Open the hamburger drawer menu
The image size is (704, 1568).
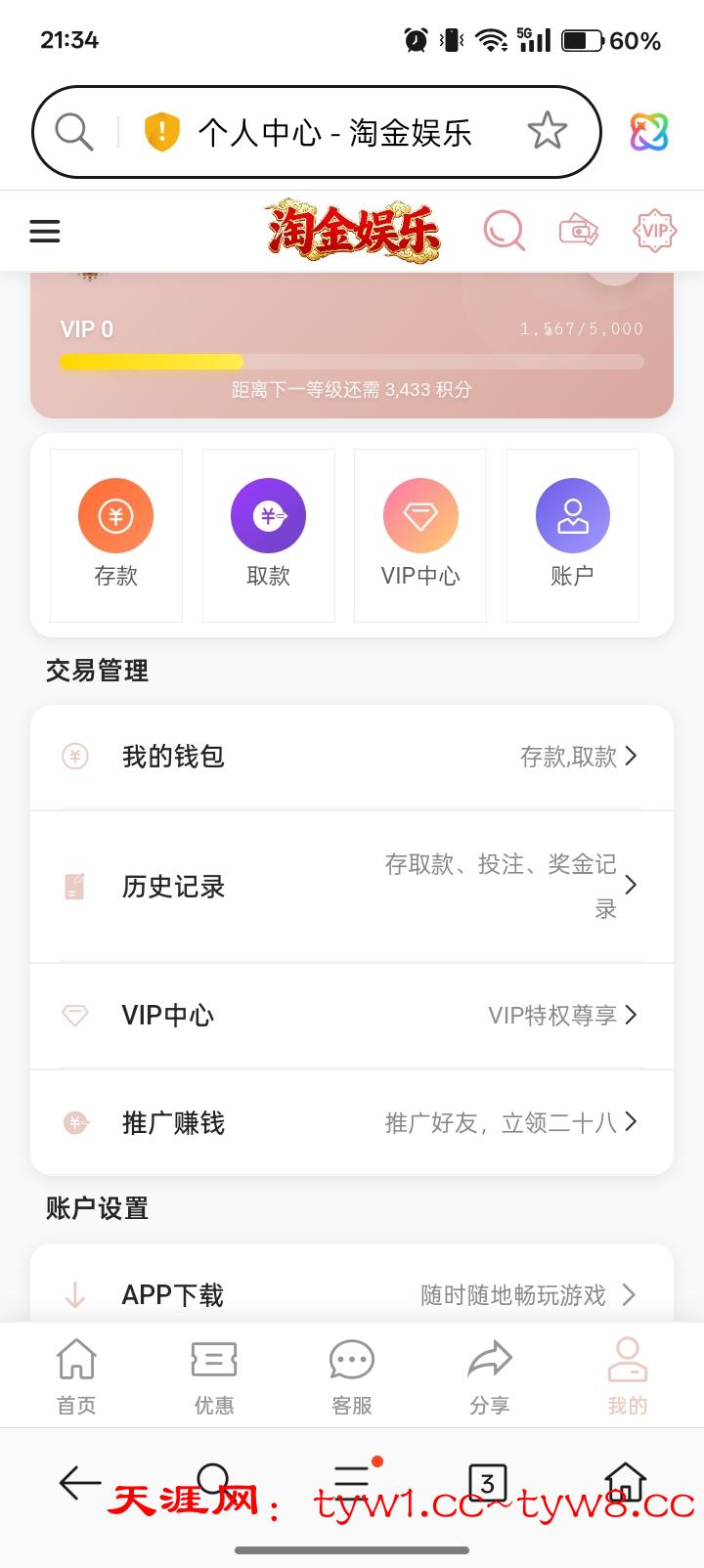click(45, 231)
